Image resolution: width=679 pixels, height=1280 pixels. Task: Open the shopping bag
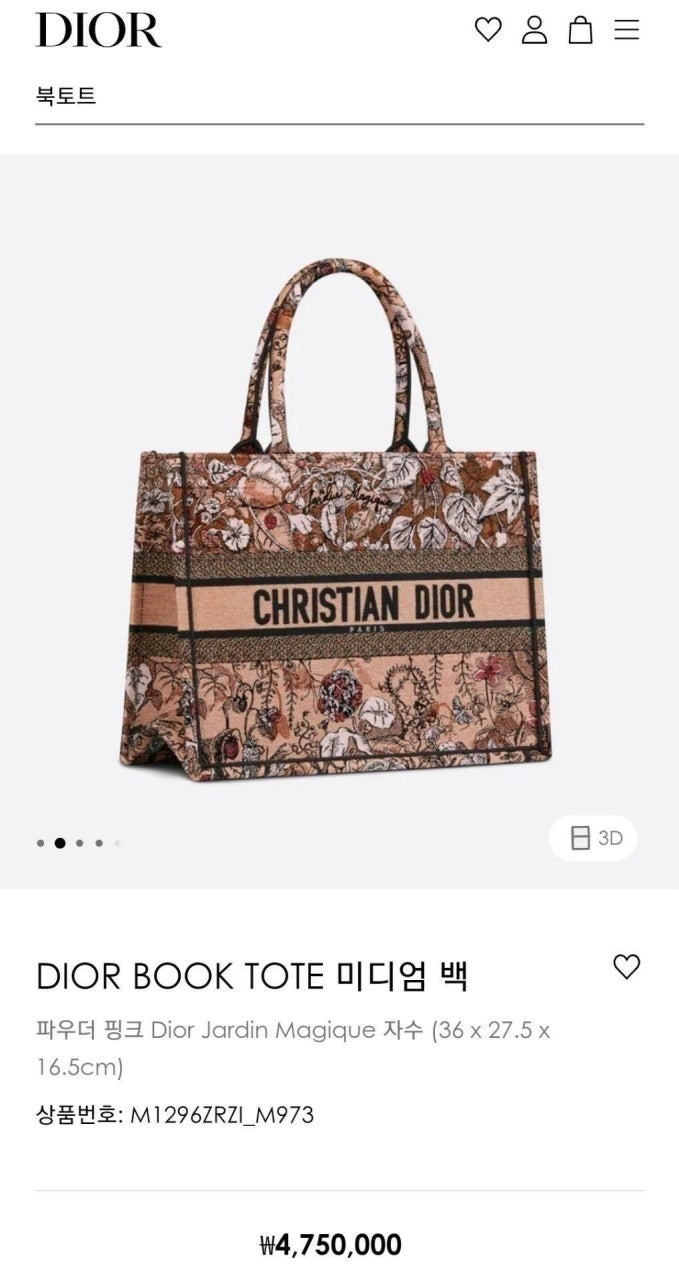coord(581,30)
